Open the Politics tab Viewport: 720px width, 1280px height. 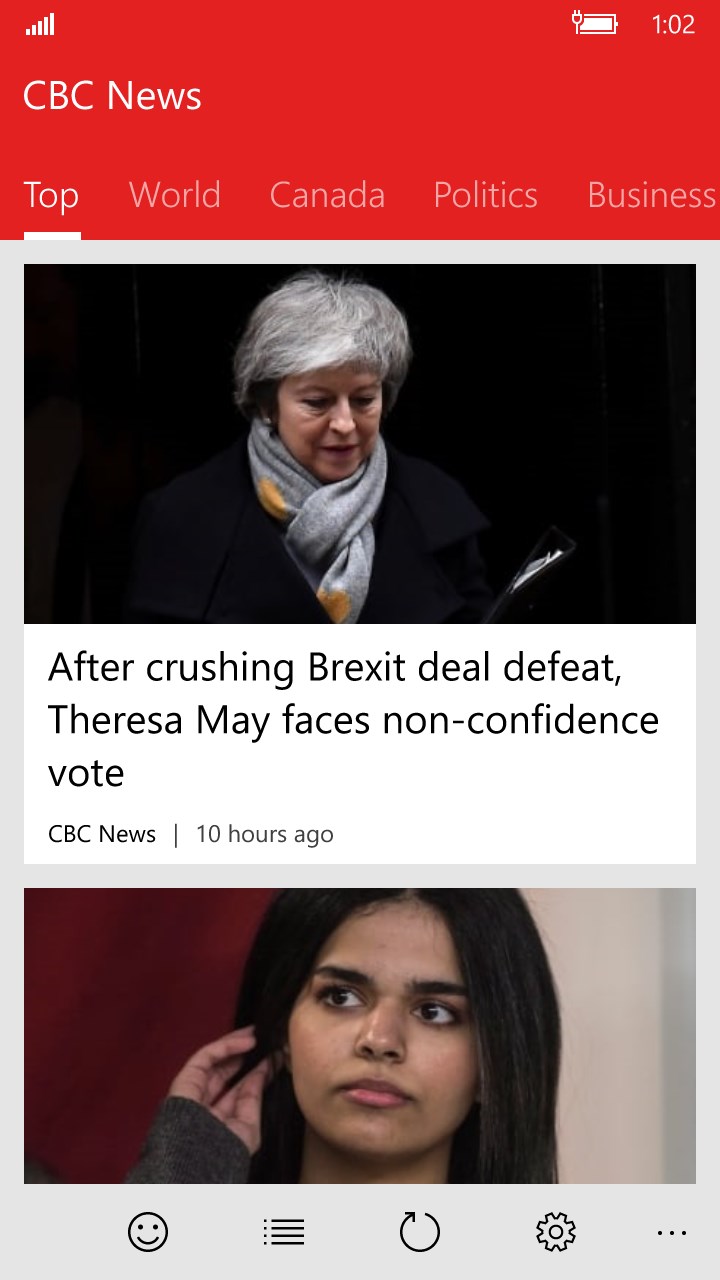click(x=485, y=195)
